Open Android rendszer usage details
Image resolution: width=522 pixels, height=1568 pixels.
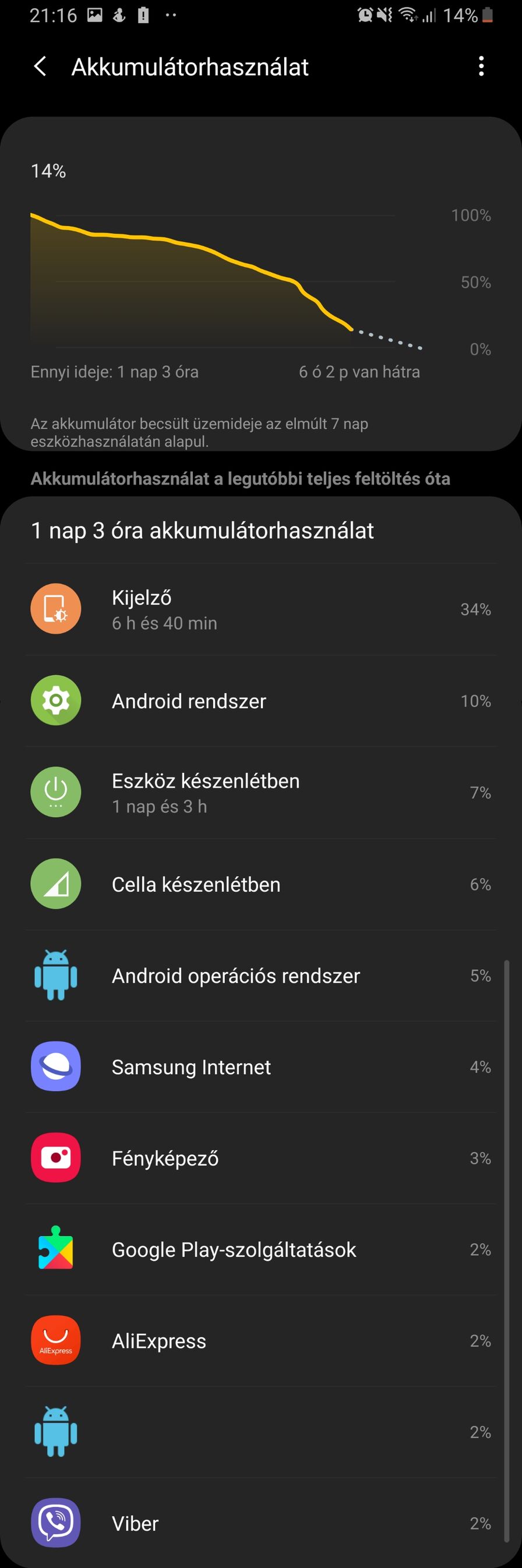coord(260,701)
